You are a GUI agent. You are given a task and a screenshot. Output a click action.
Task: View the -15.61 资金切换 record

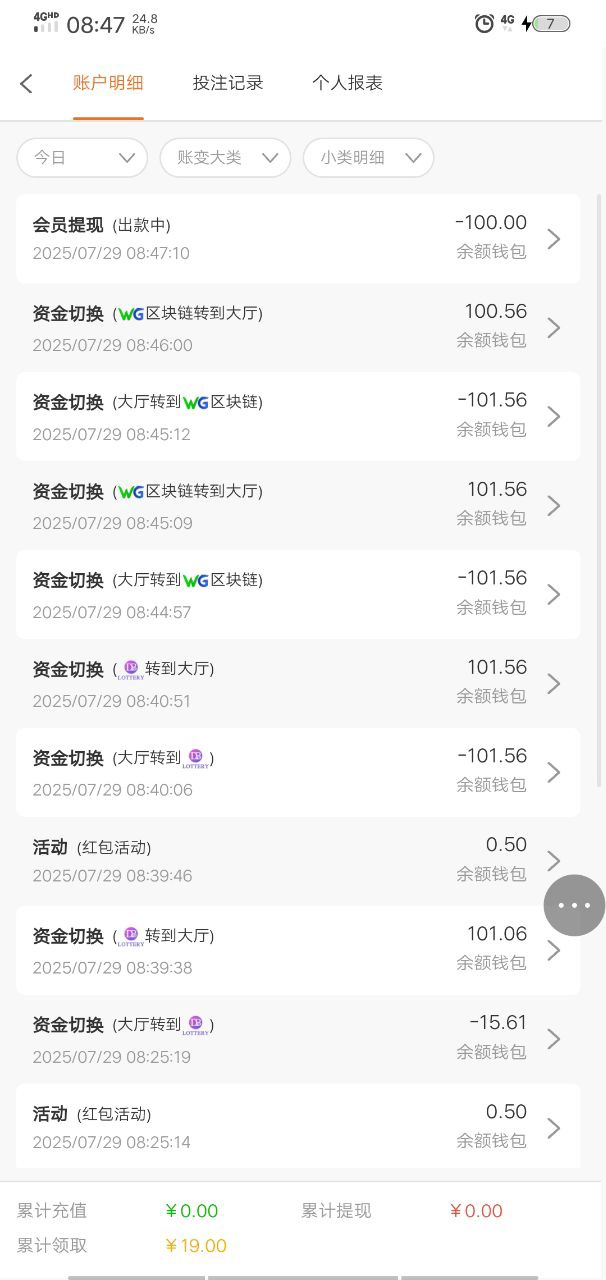point(298,1040)
